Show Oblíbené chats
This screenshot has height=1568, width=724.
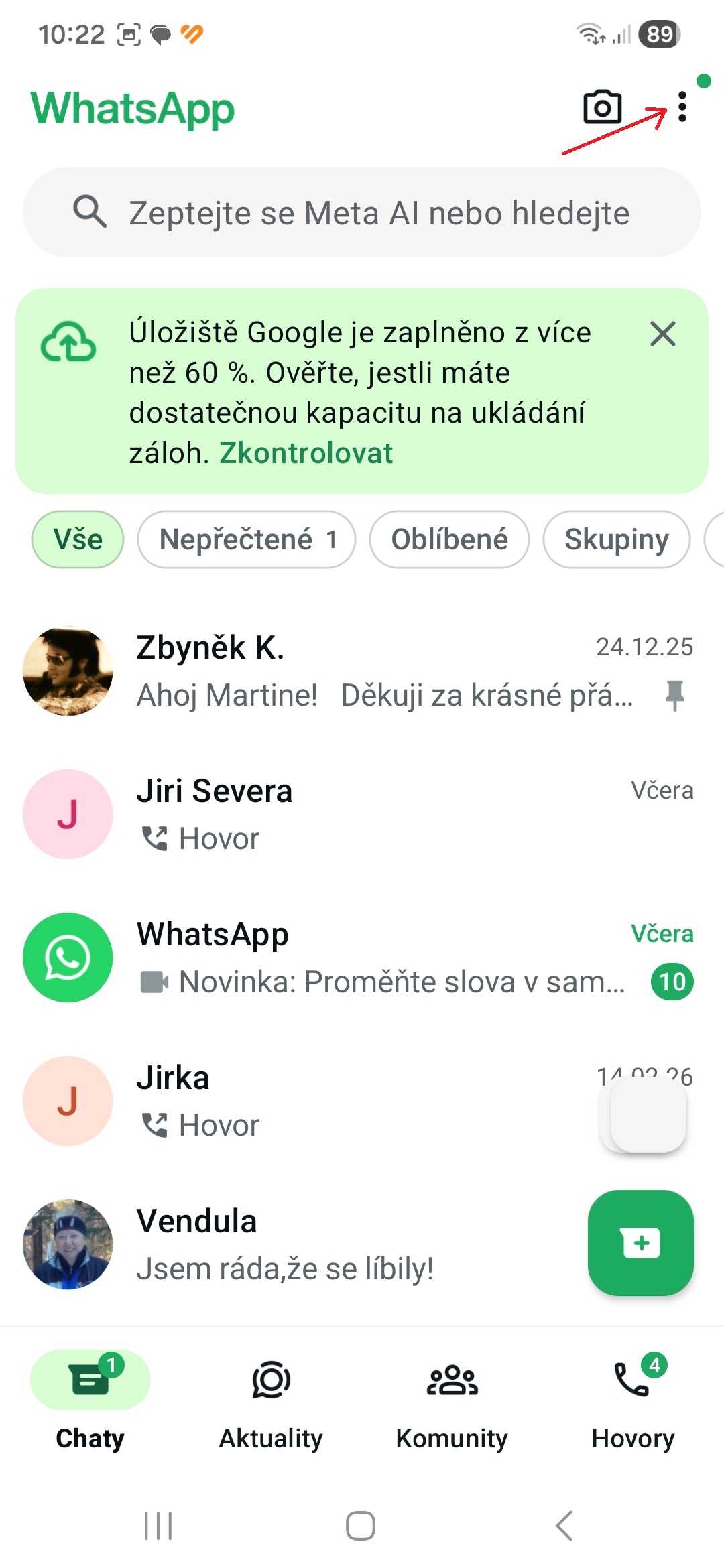pyautogui.click(x=449, y=539)
